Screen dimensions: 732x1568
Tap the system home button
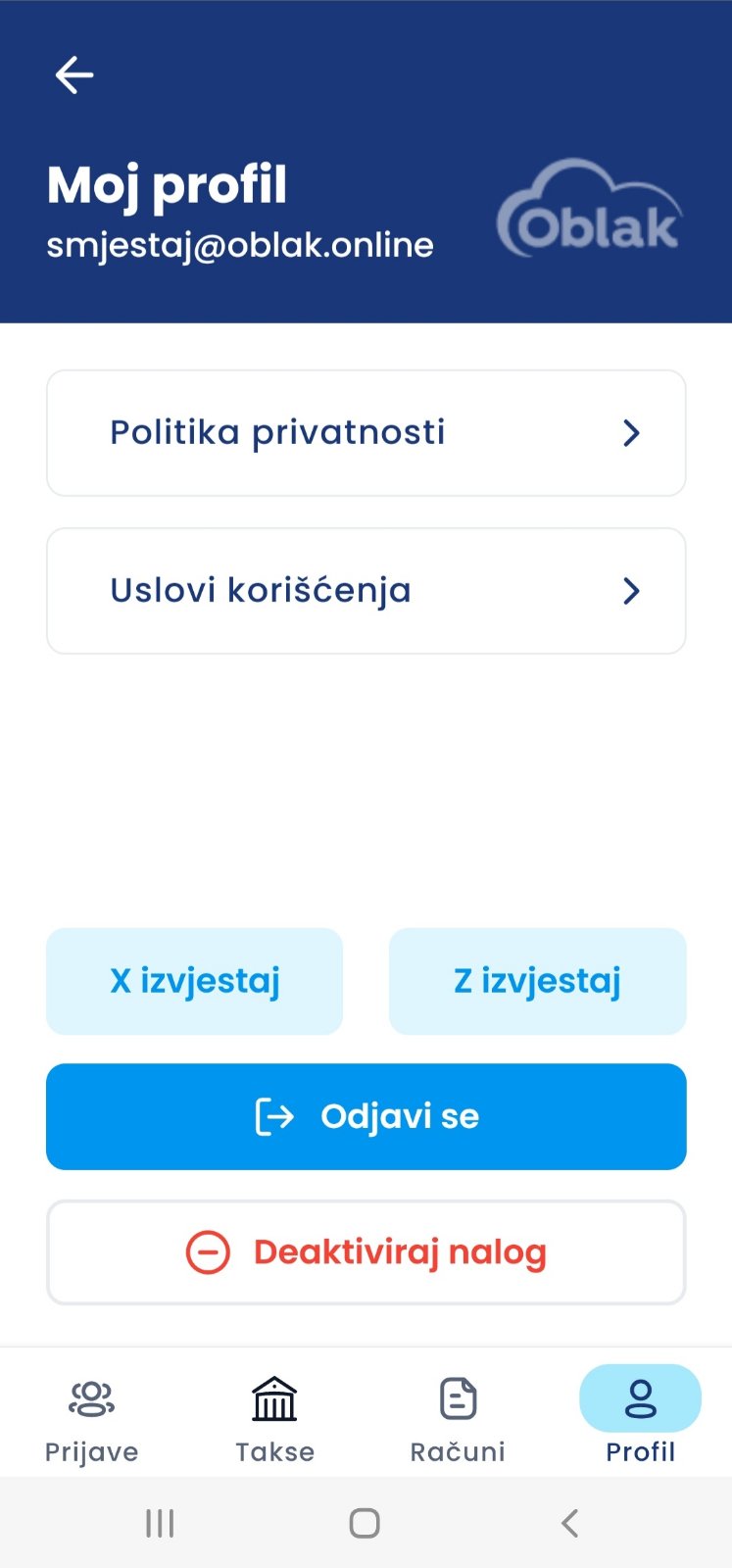point(365,1523)
